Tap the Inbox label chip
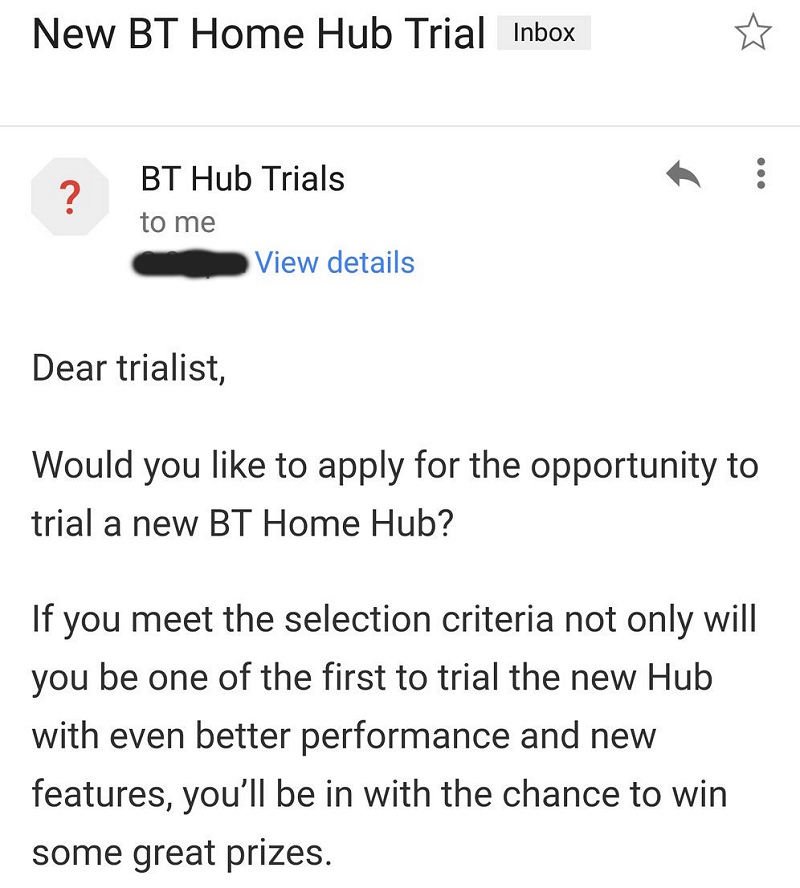 [x=544, y=33]
